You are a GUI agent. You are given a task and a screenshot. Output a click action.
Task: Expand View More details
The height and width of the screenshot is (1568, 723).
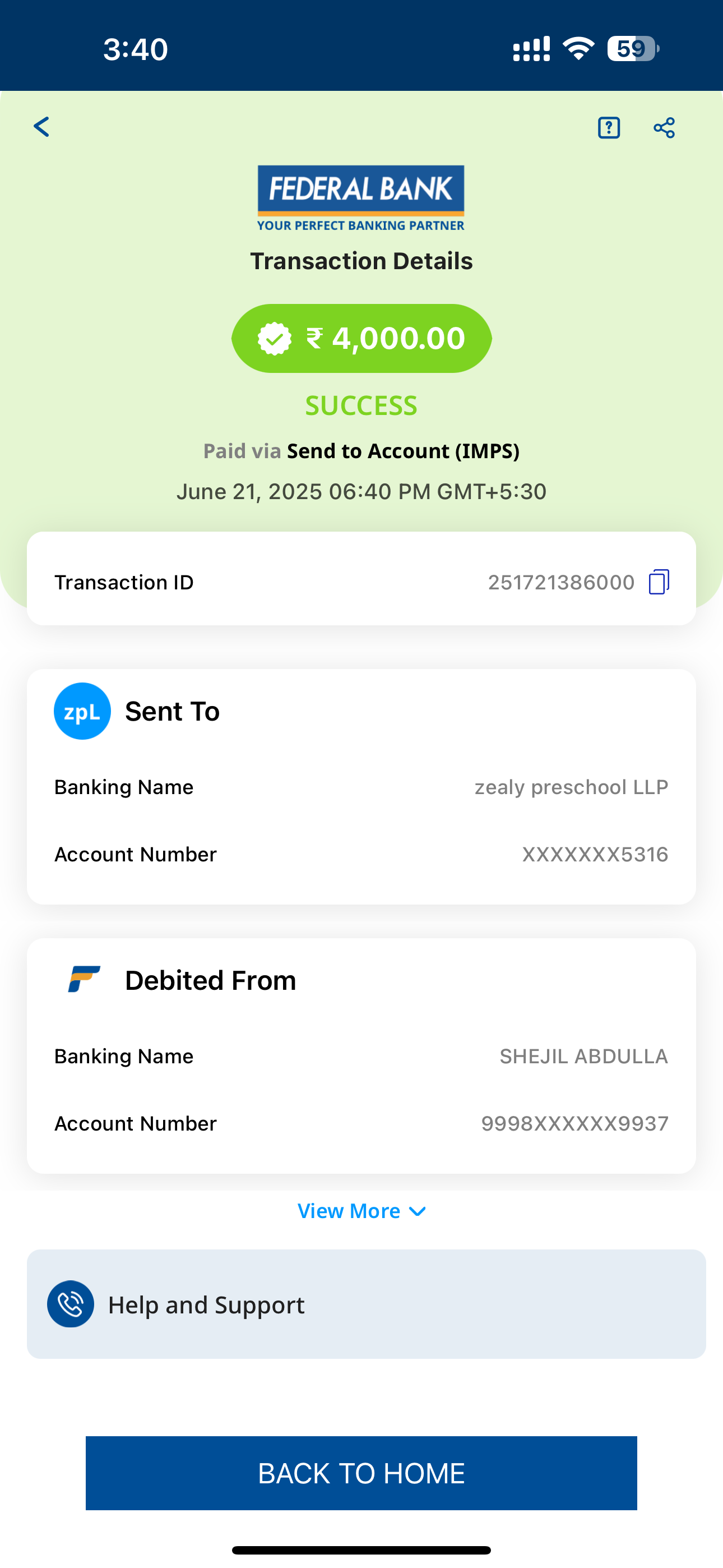[361, 1211]
